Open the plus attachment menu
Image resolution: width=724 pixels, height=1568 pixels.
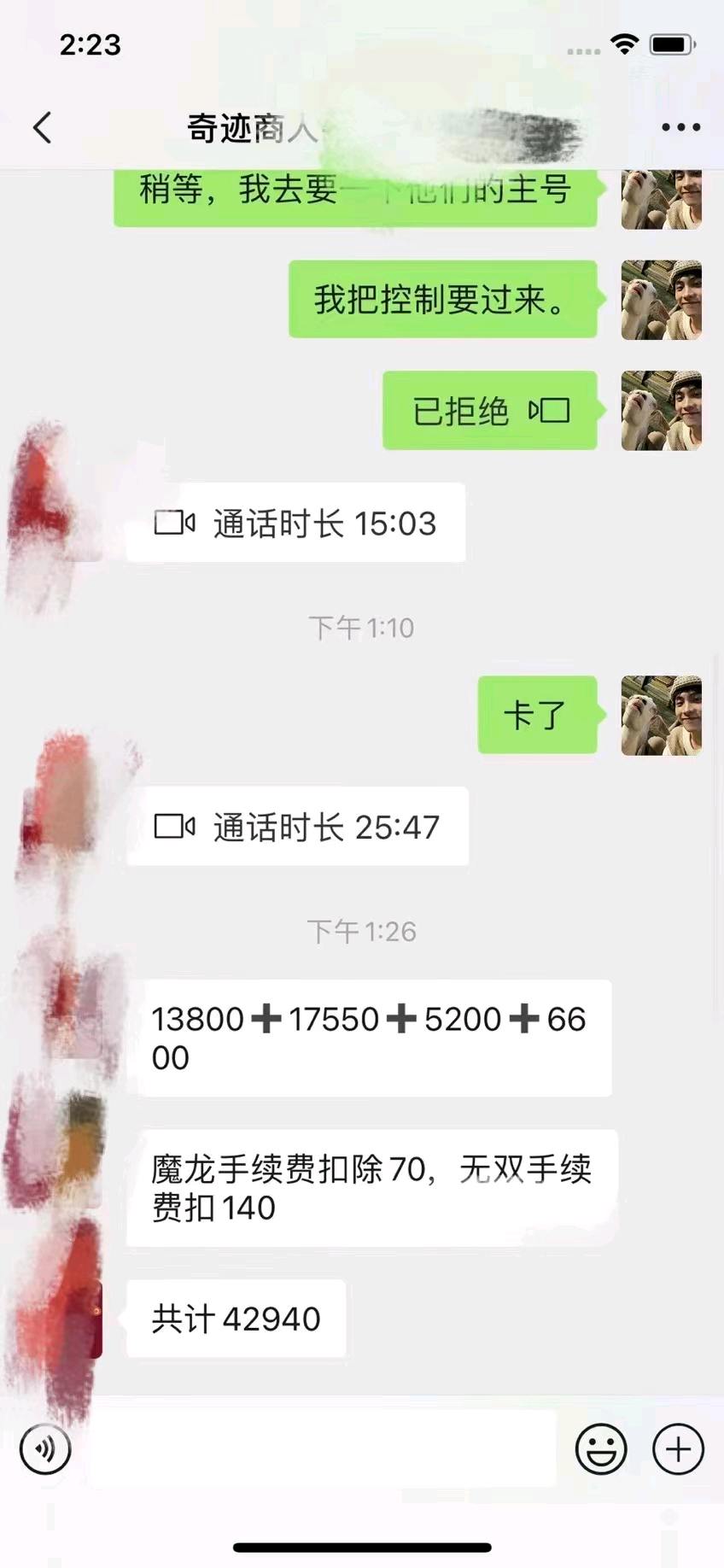coord(678,1449)
